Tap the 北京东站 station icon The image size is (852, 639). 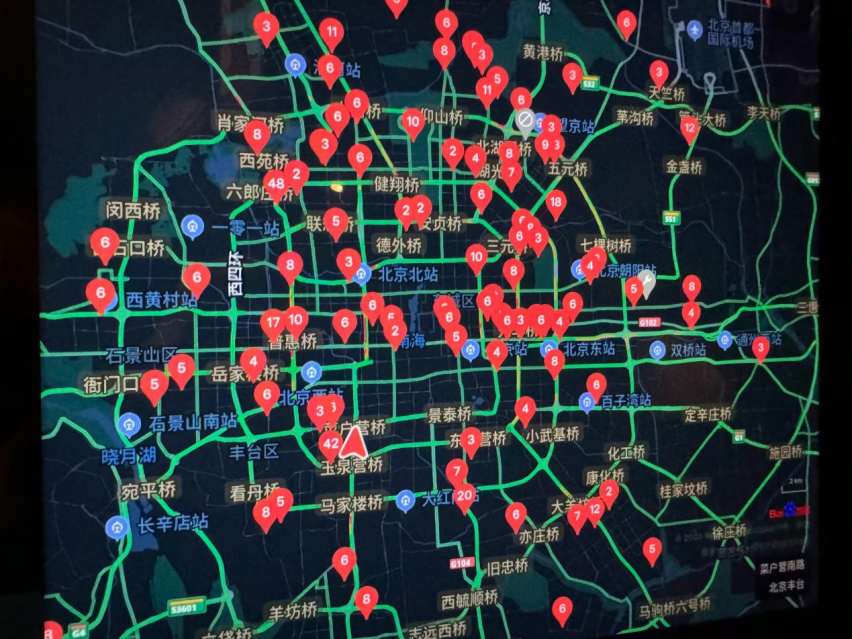[548, 350]
